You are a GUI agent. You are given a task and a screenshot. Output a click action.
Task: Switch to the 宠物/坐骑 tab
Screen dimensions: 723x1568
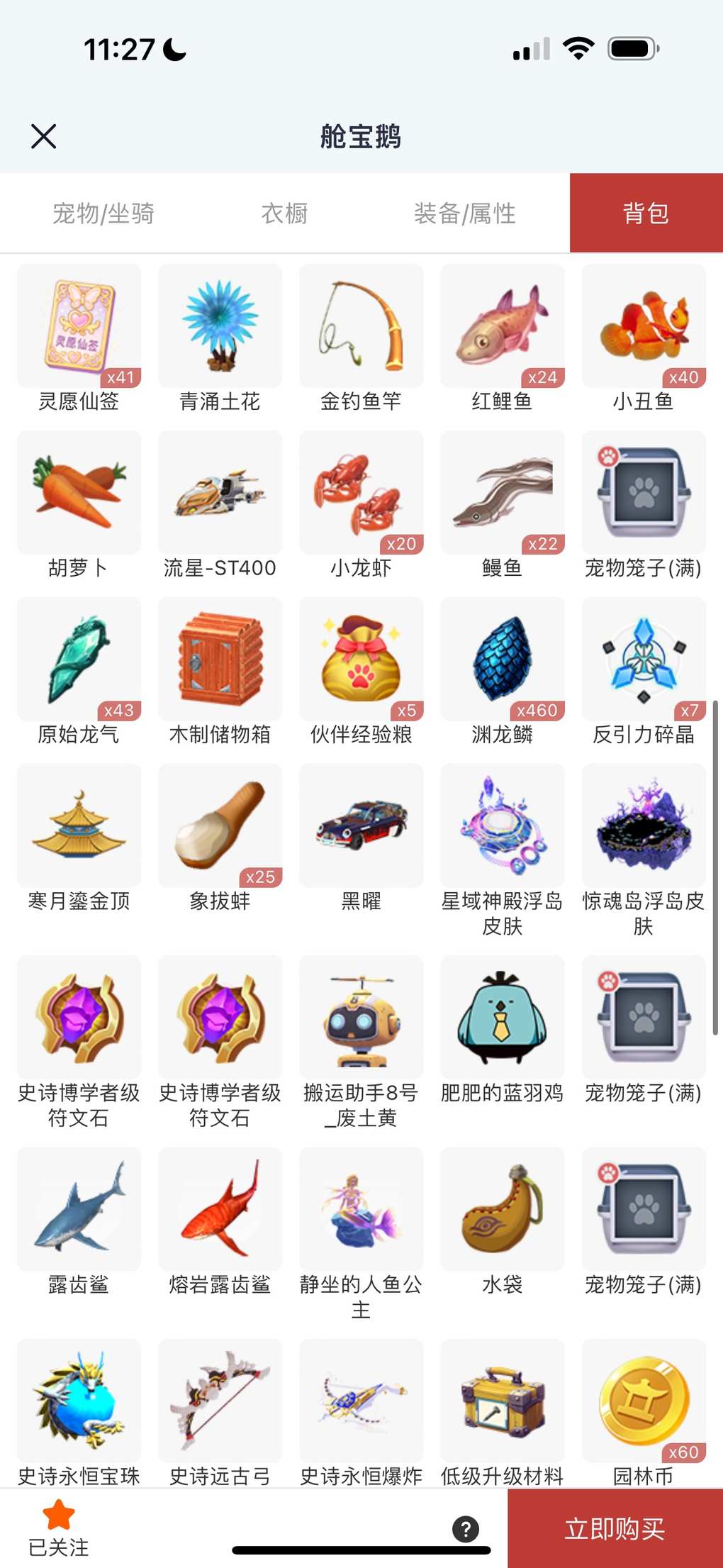click(103, 213)
